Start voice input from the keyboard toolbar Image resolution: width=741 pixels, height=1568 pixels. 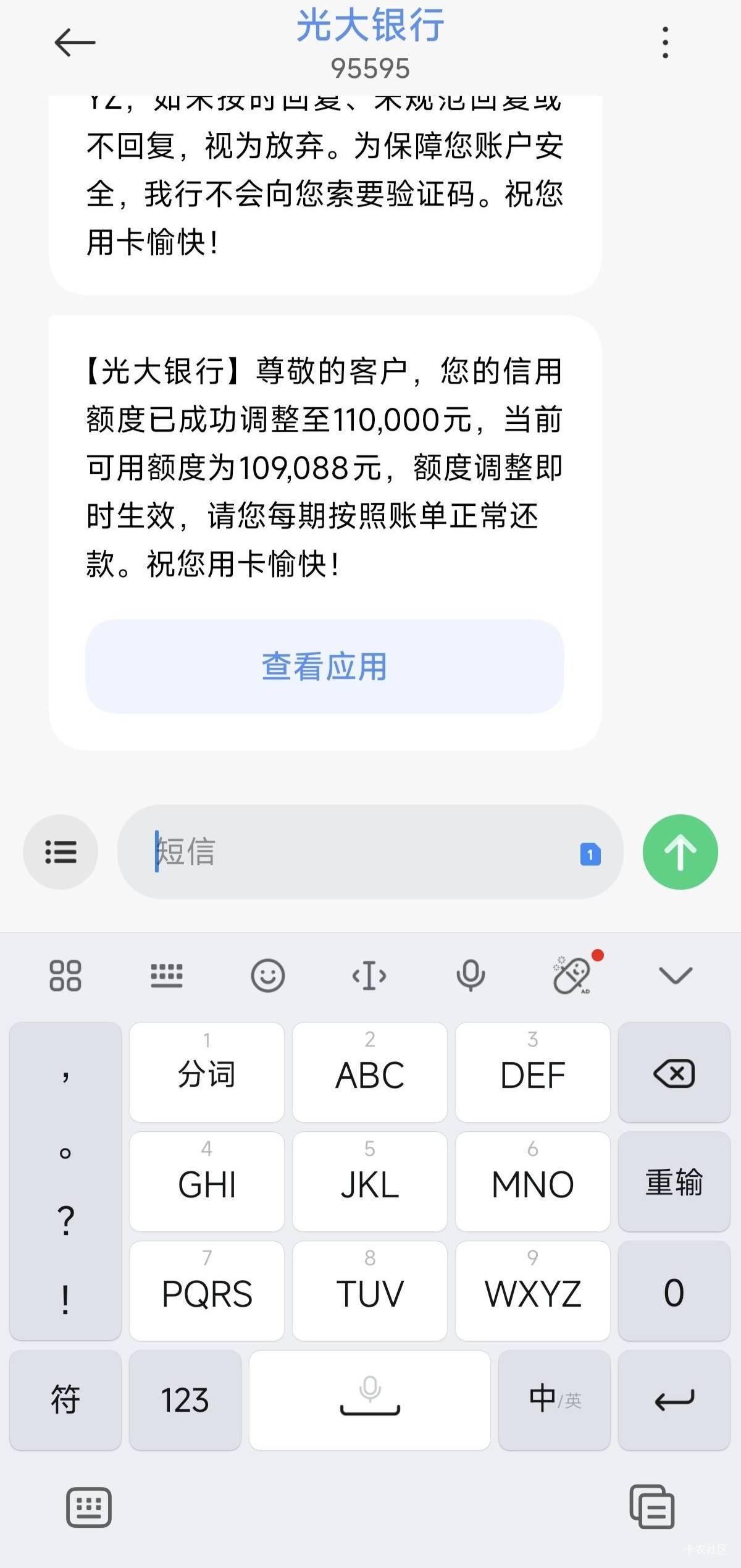tap(471, 976)
